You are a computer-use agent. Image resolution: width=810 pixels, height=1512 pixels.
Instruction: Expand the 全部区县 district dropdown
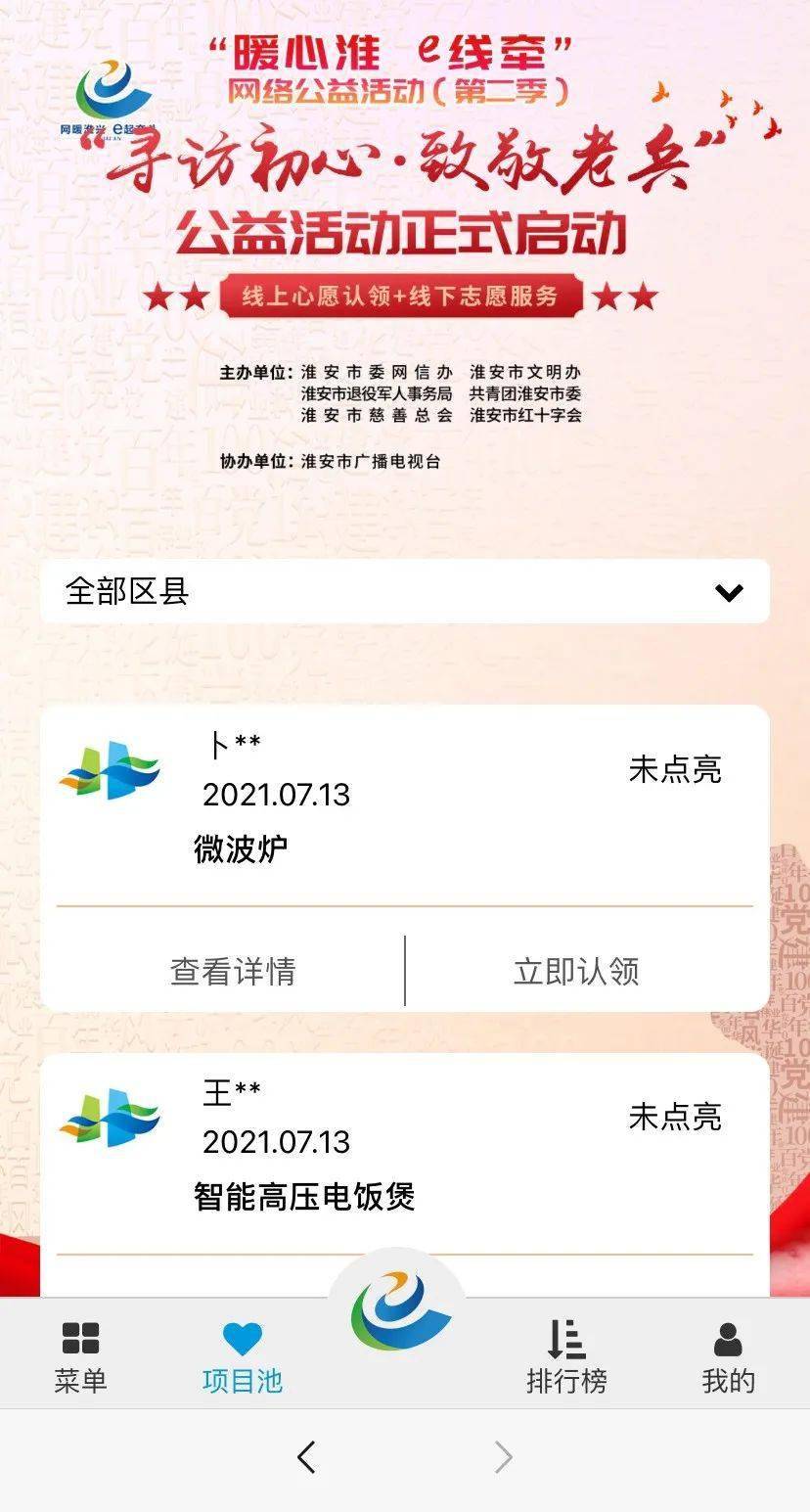tap(404, 591)
